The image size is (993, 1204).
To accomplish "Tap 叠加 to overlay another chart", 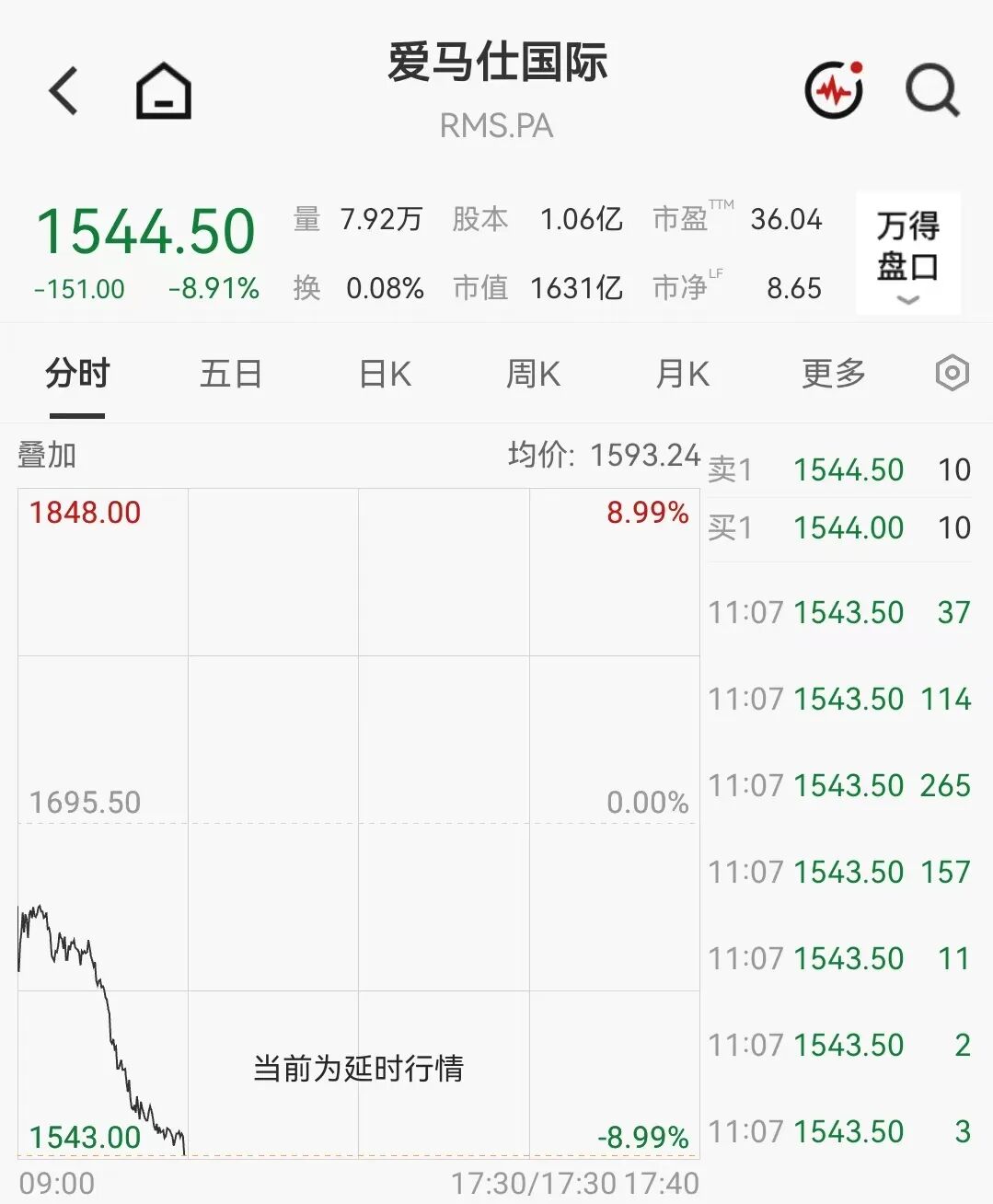I will (47, 455).
